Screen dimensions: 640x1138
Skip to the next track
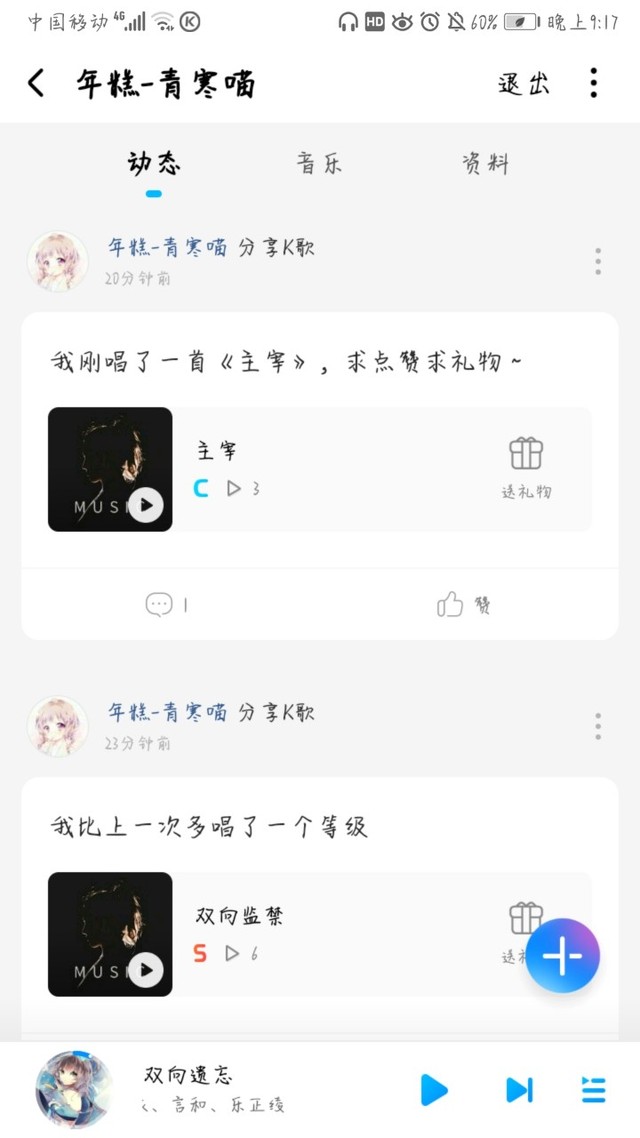(519, 1090)
